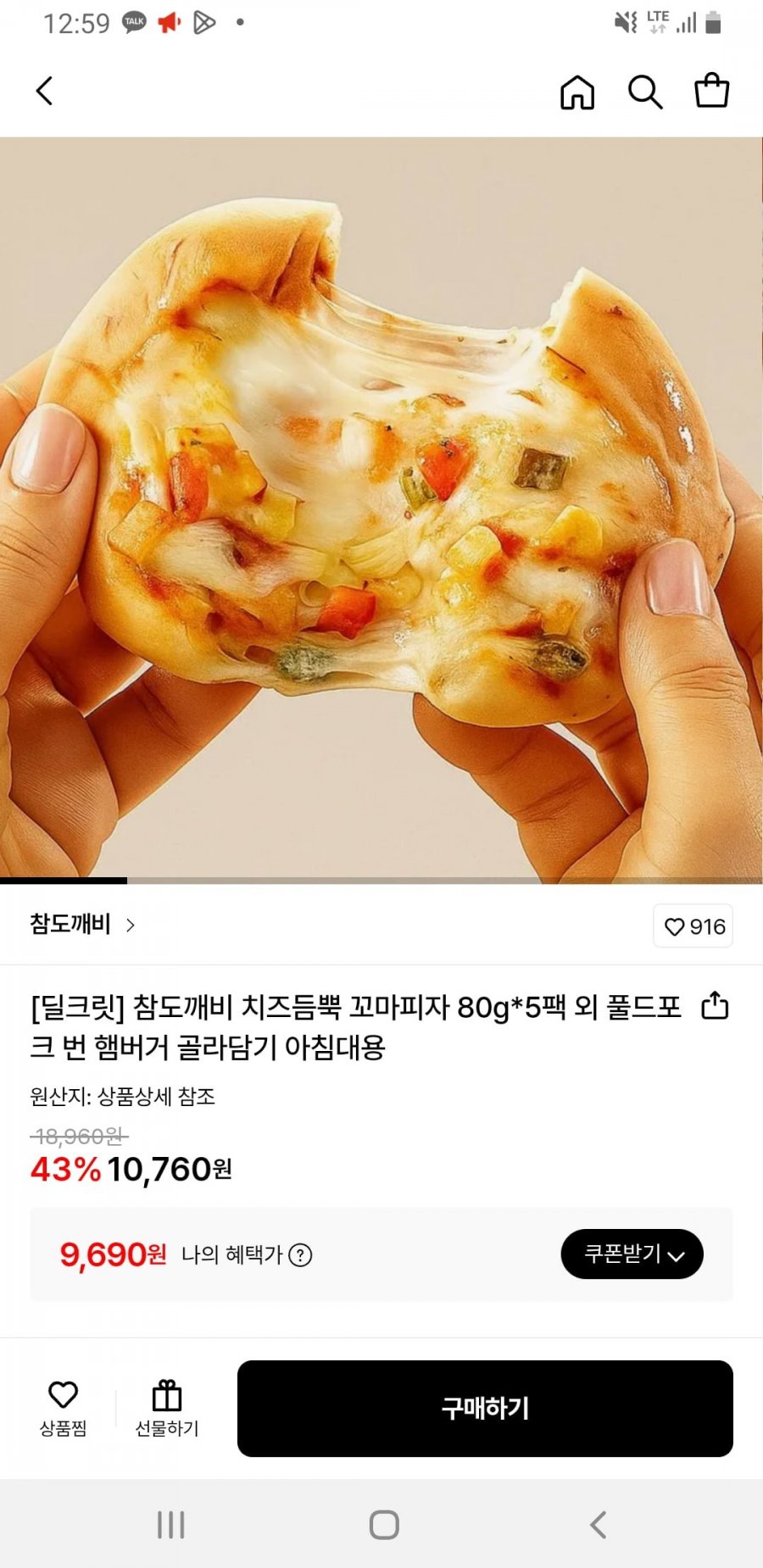Like the product via the 916 heart
The width and height of the screenshot is (763, 1568).
[x=693, y=926]
